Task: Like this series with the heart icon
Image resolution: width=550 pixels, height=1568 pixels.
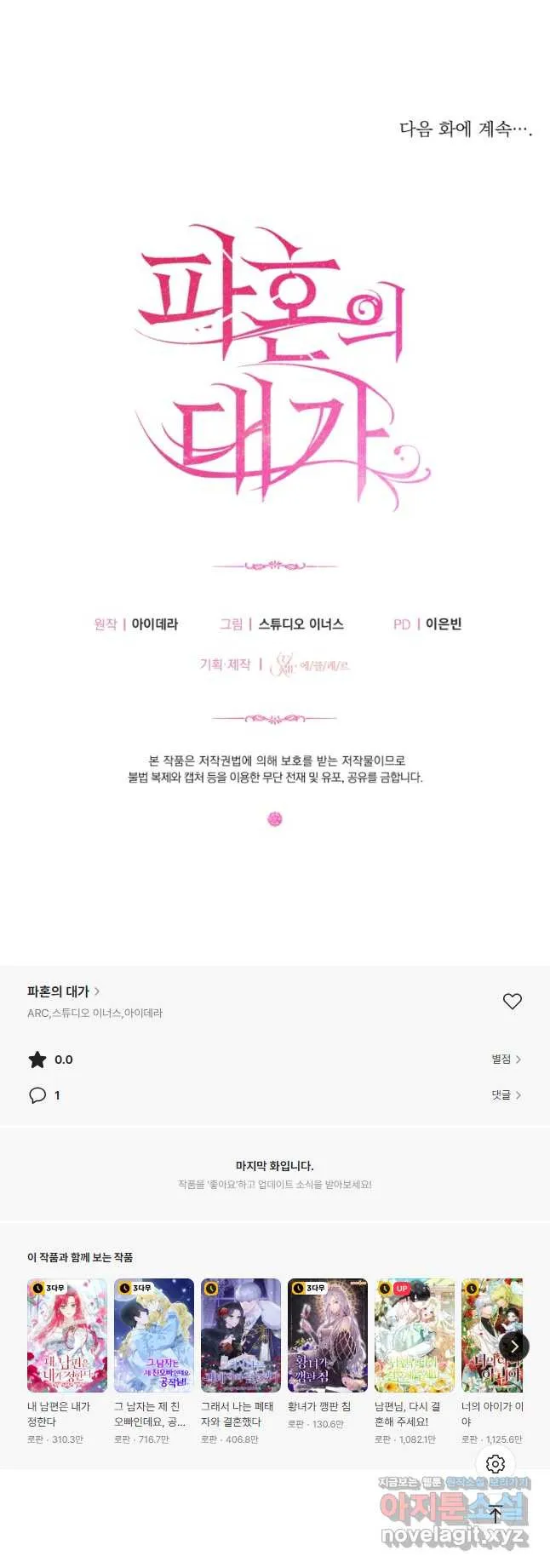Action: (512, 1002)
